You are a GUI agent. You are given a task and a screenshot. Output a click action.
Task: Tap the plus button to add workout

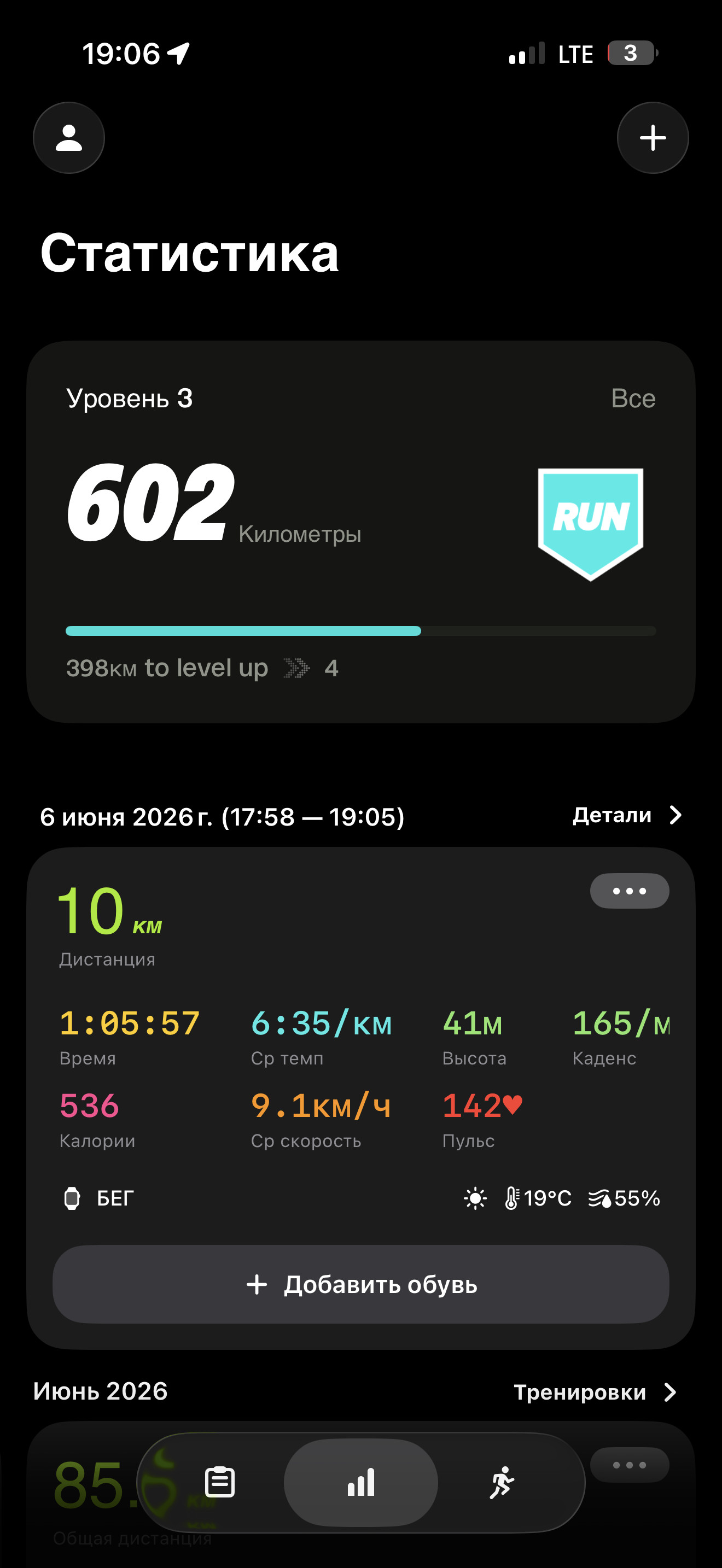(x=653, y=138)
